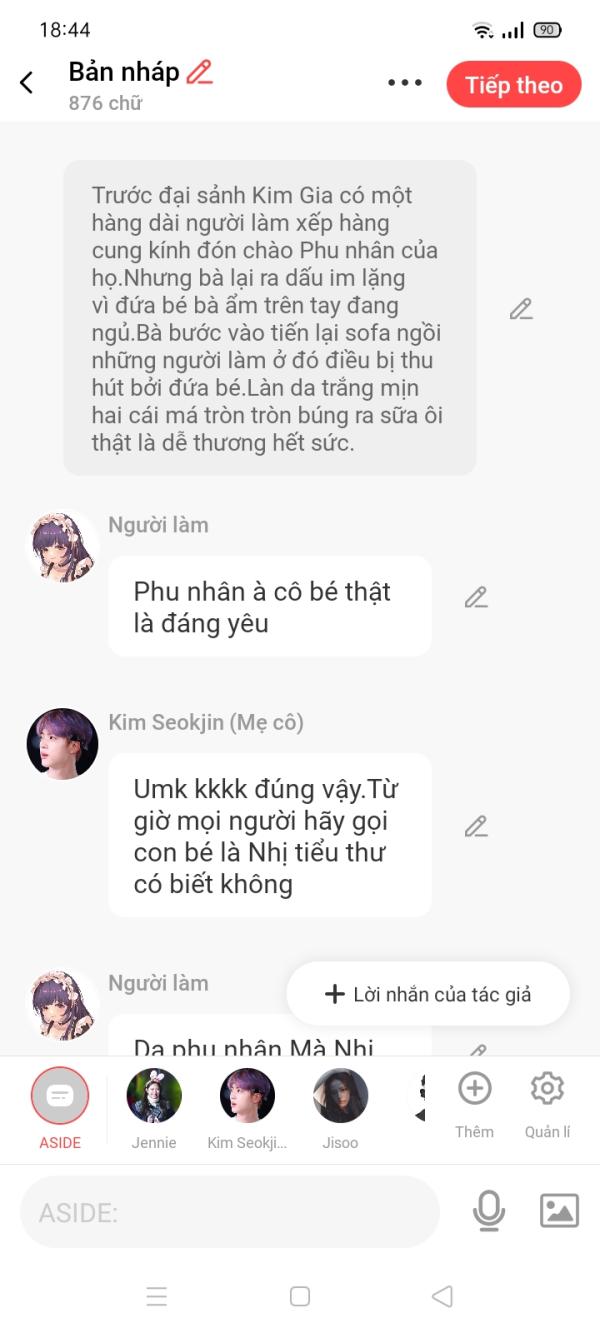
Task: Choose Jisoo as the speaking character
Action: [340, 1097]
